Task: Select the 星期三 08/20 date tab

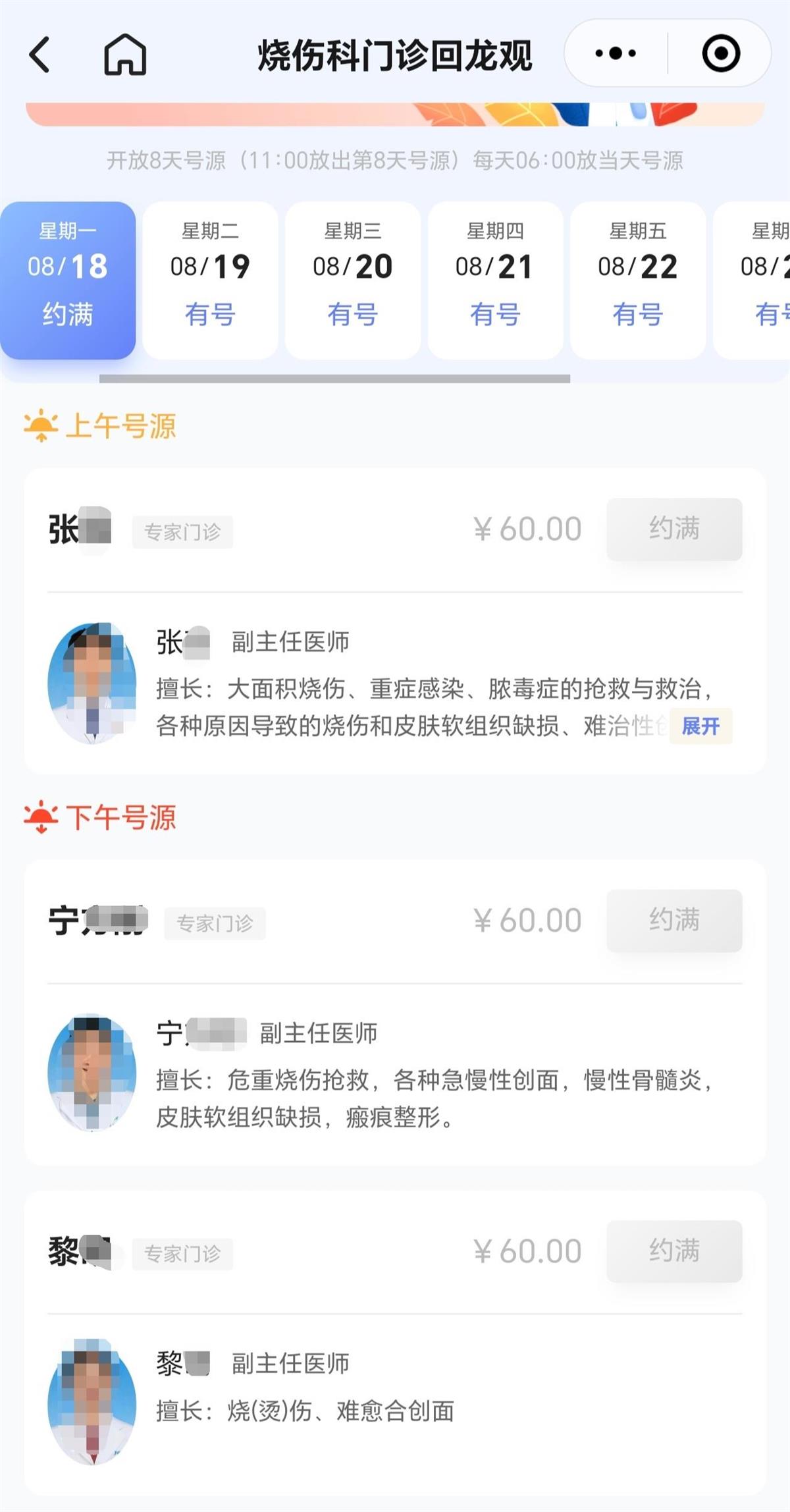Action: [352, 277]
